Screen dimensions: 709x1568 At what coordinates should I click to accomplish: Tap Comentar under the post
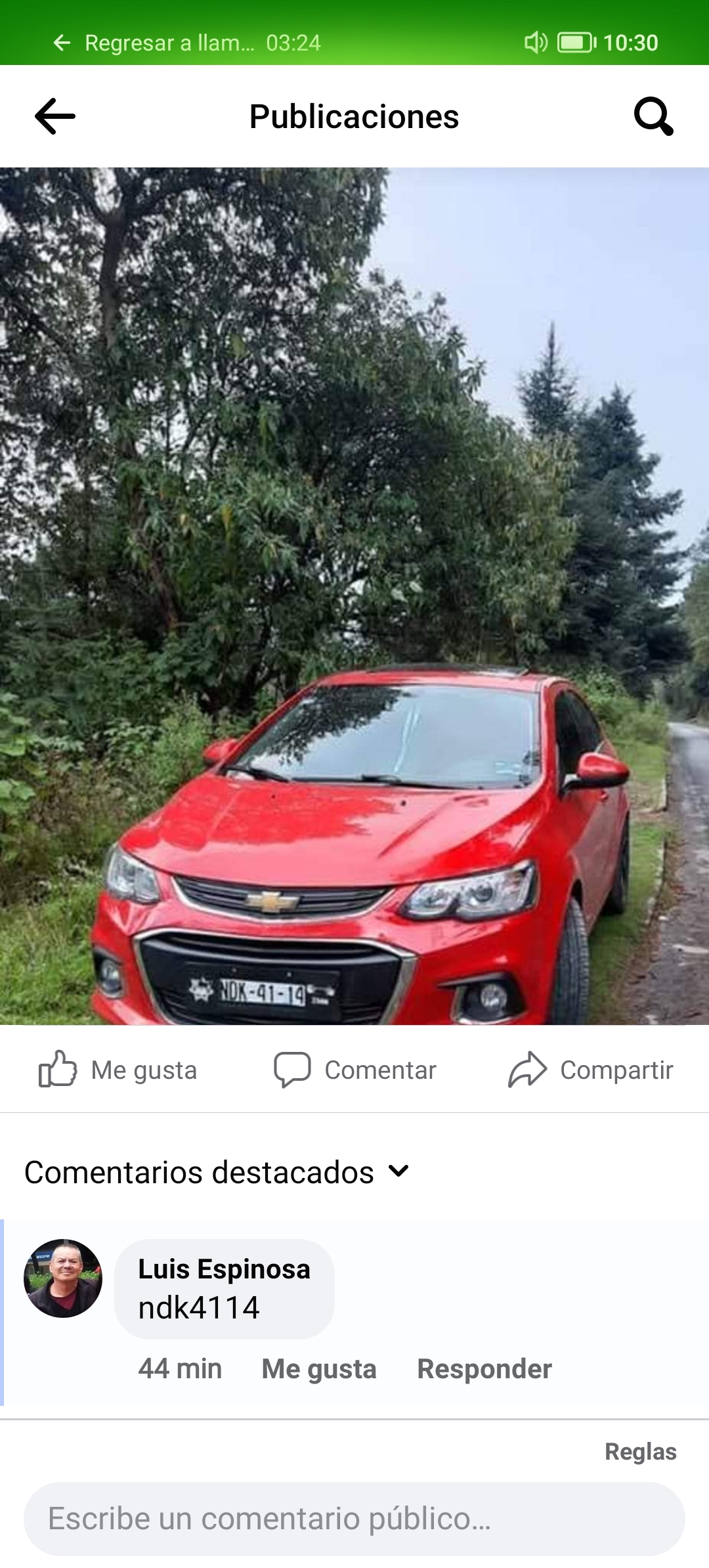354,1070
